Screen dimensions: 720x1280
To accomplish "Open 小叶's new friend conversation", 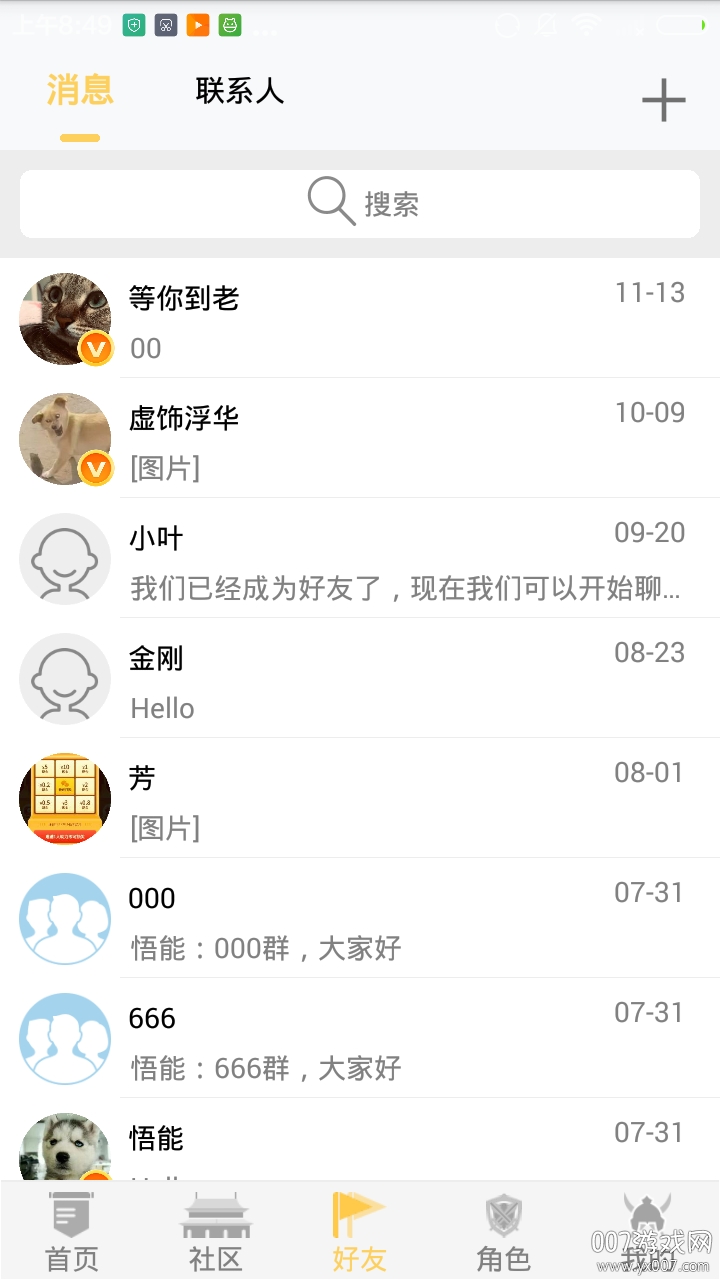I will pos(360,560).
